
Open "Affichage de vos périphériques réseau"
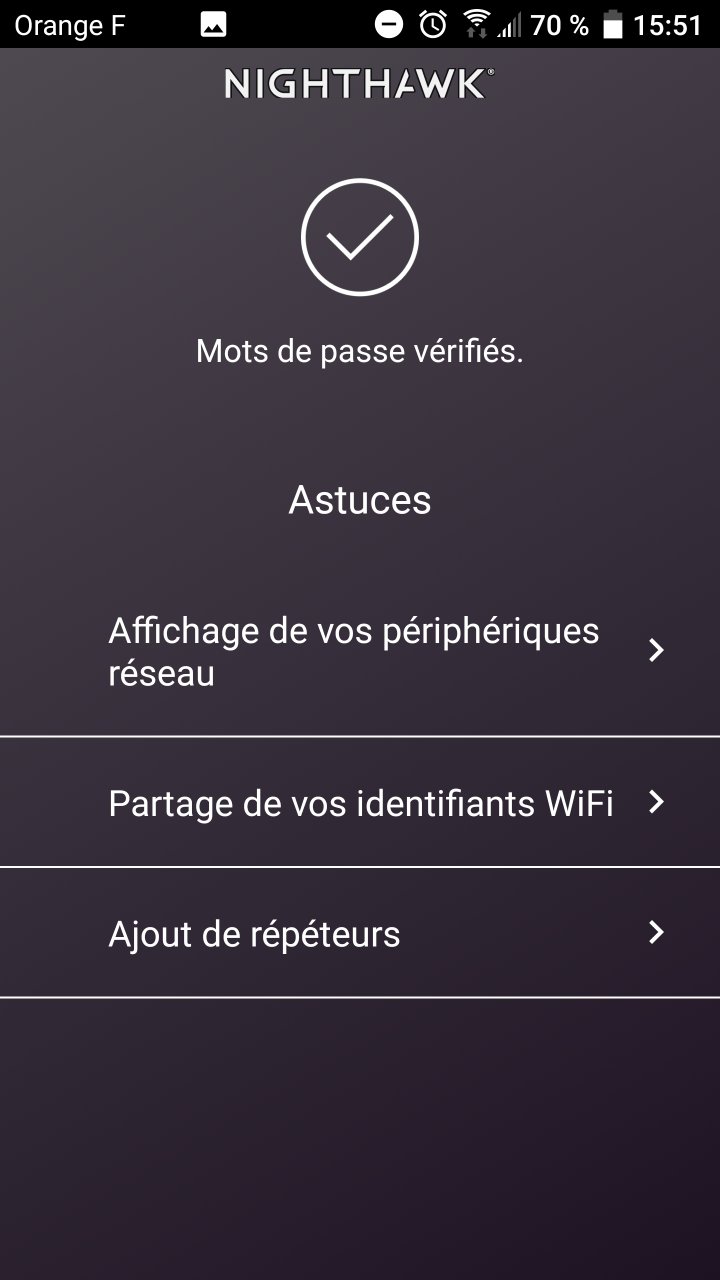[353, 650]
